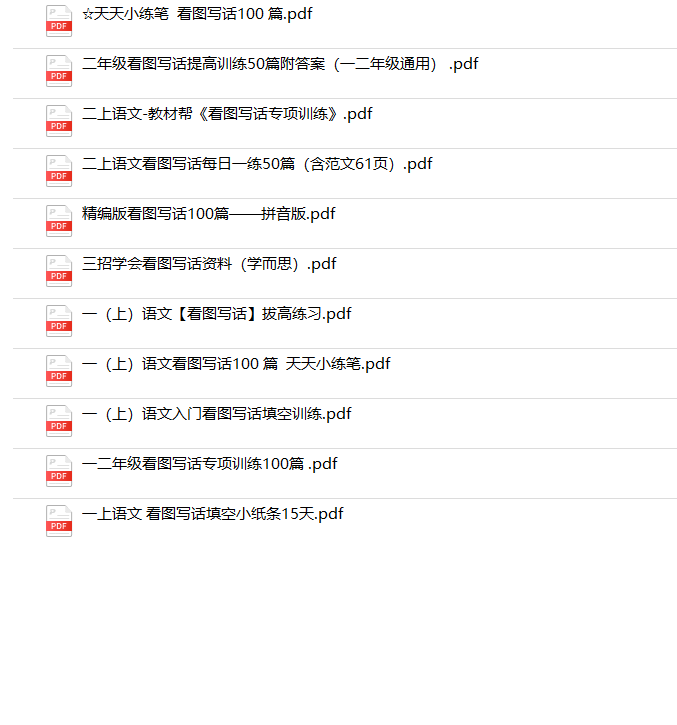Tap 精编版看图写话100篇——拼音版.pdf
The image size is (677, 725).
pos(208,215)
